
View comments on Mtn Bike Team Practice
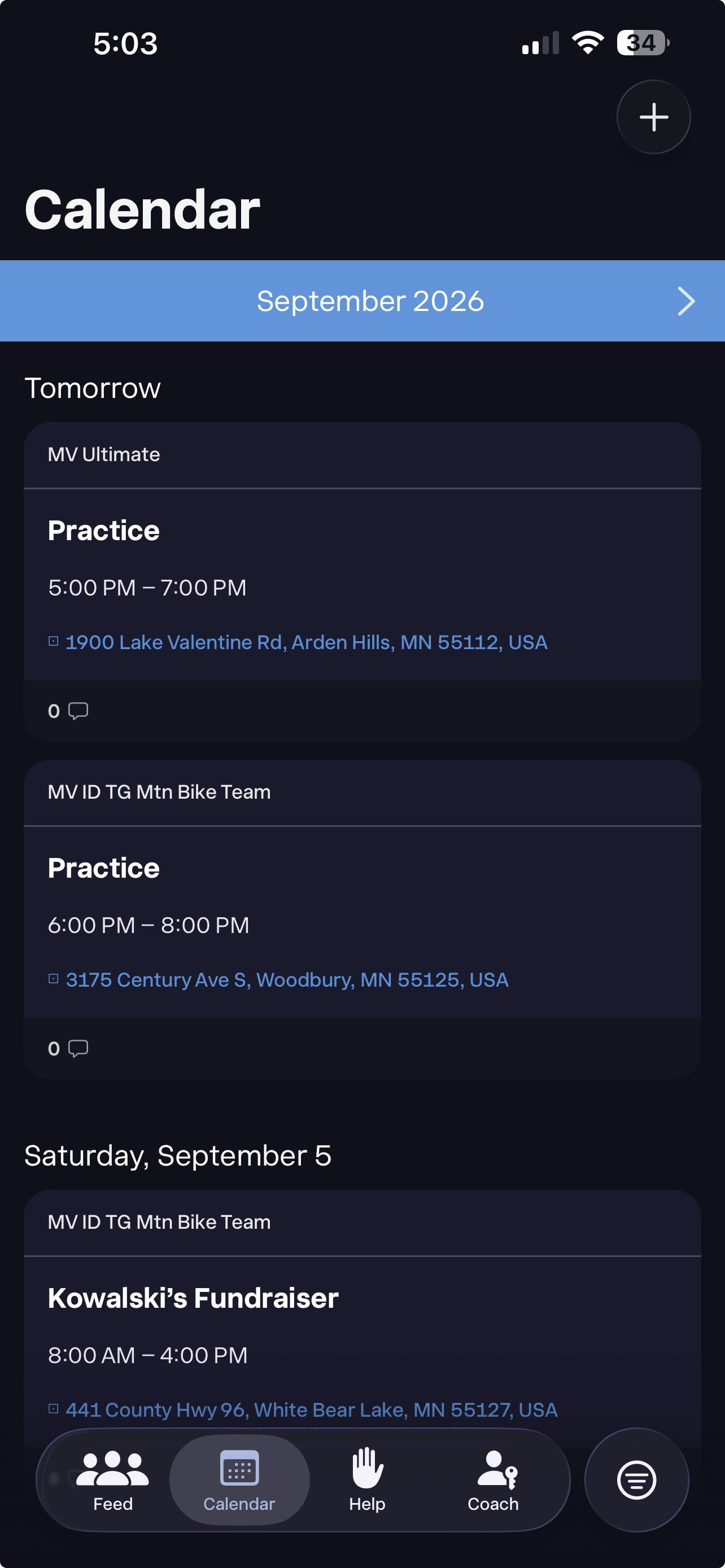point(68,1048)
